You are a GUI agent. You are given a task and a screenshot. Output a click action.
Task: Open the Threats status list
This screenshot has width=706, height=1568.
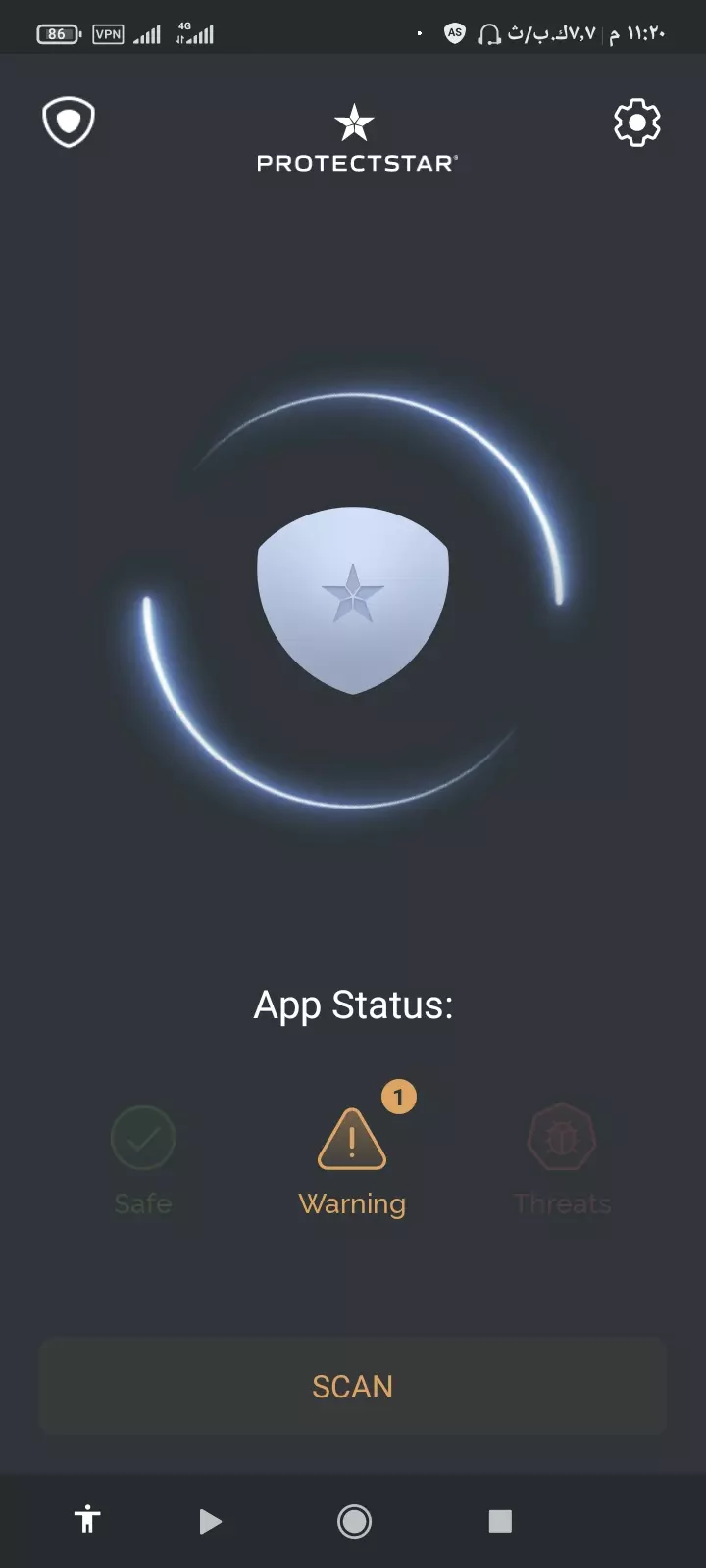coord(562,1161)
